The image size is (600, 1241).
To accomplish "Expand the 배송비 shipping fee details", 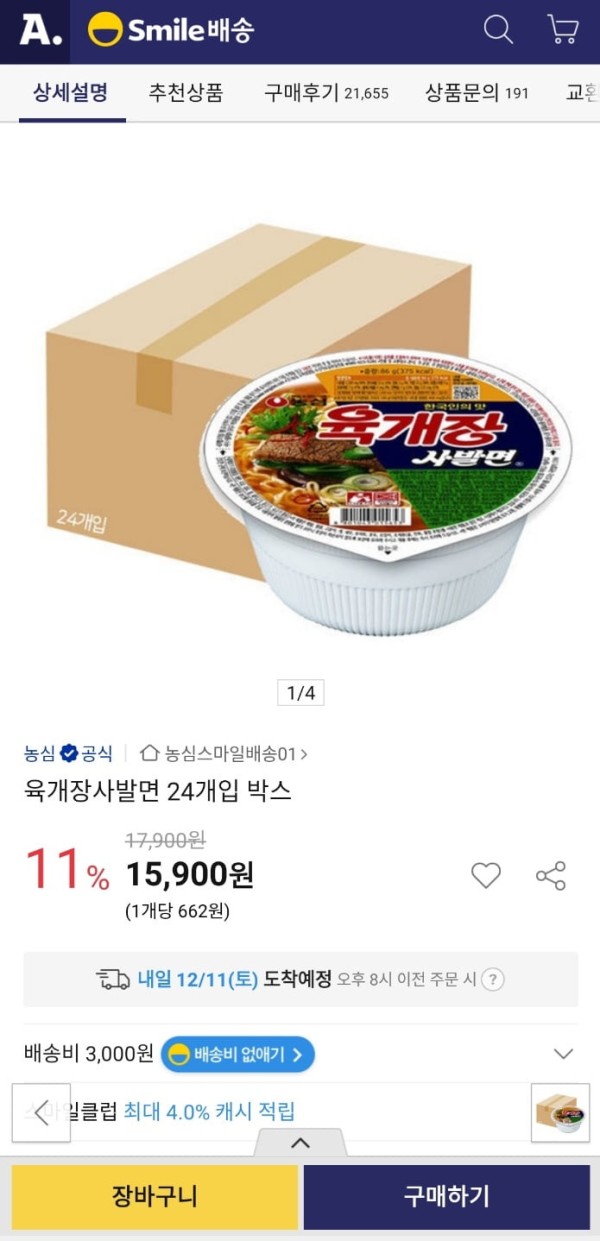I will point(564,1054).
